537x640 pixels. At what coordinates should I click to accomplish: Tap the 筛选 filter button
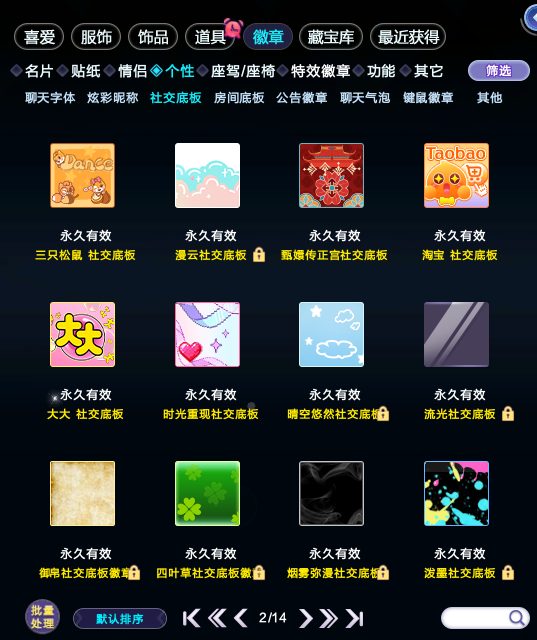coord(499,71)
